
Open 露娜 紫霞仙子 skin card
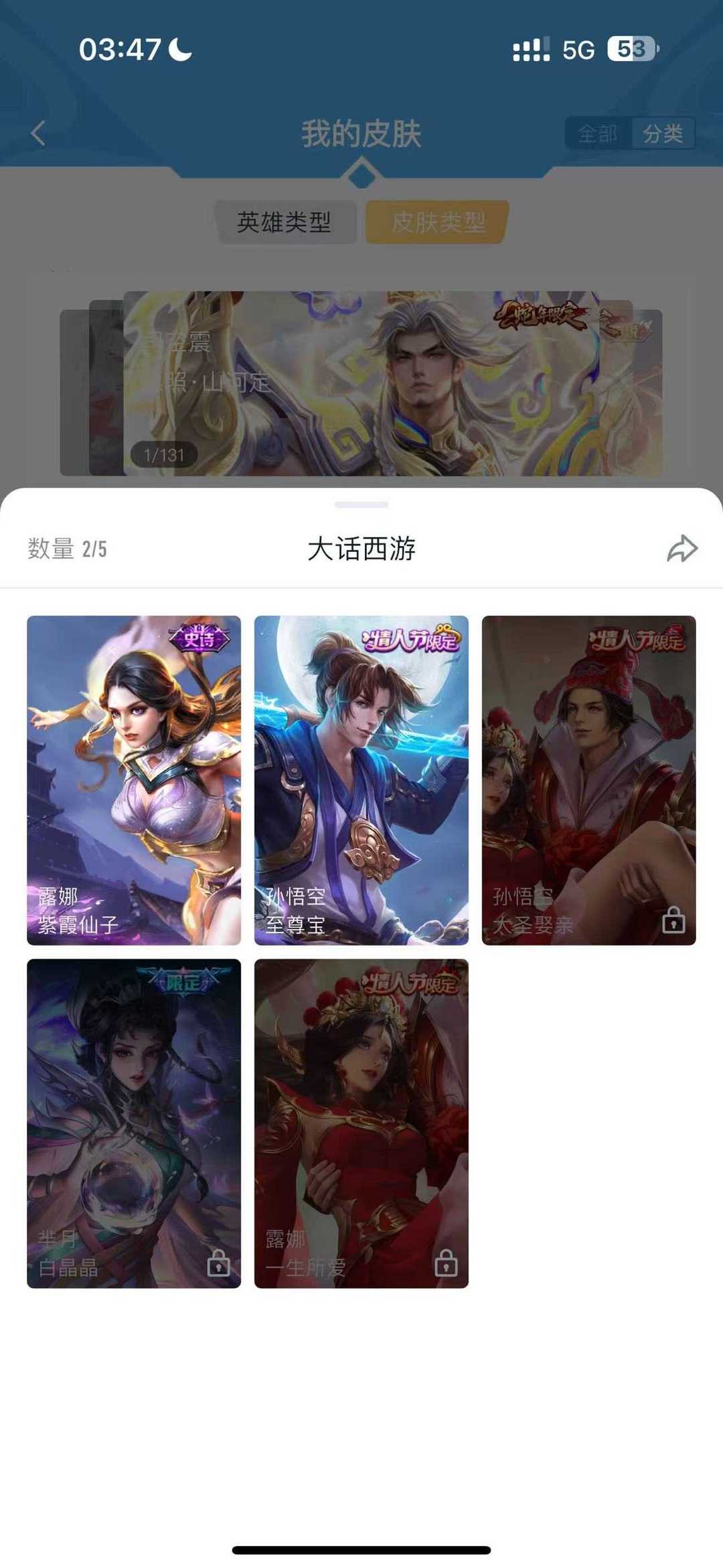click(134, 780)
